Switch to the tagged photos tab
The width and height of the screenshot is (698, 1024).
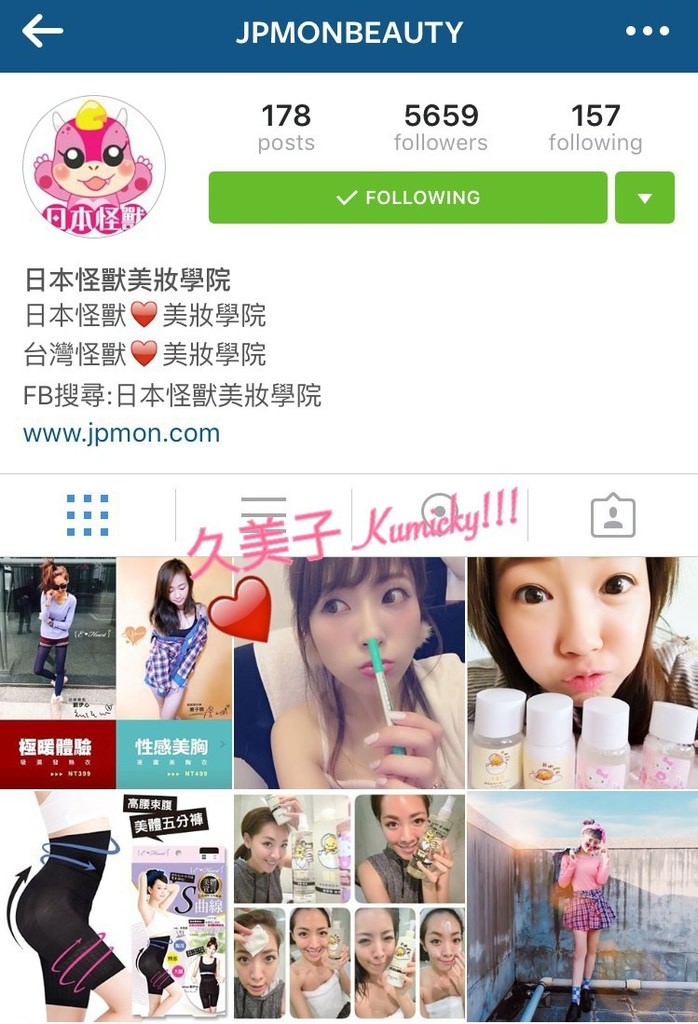(x=612, y=515)
